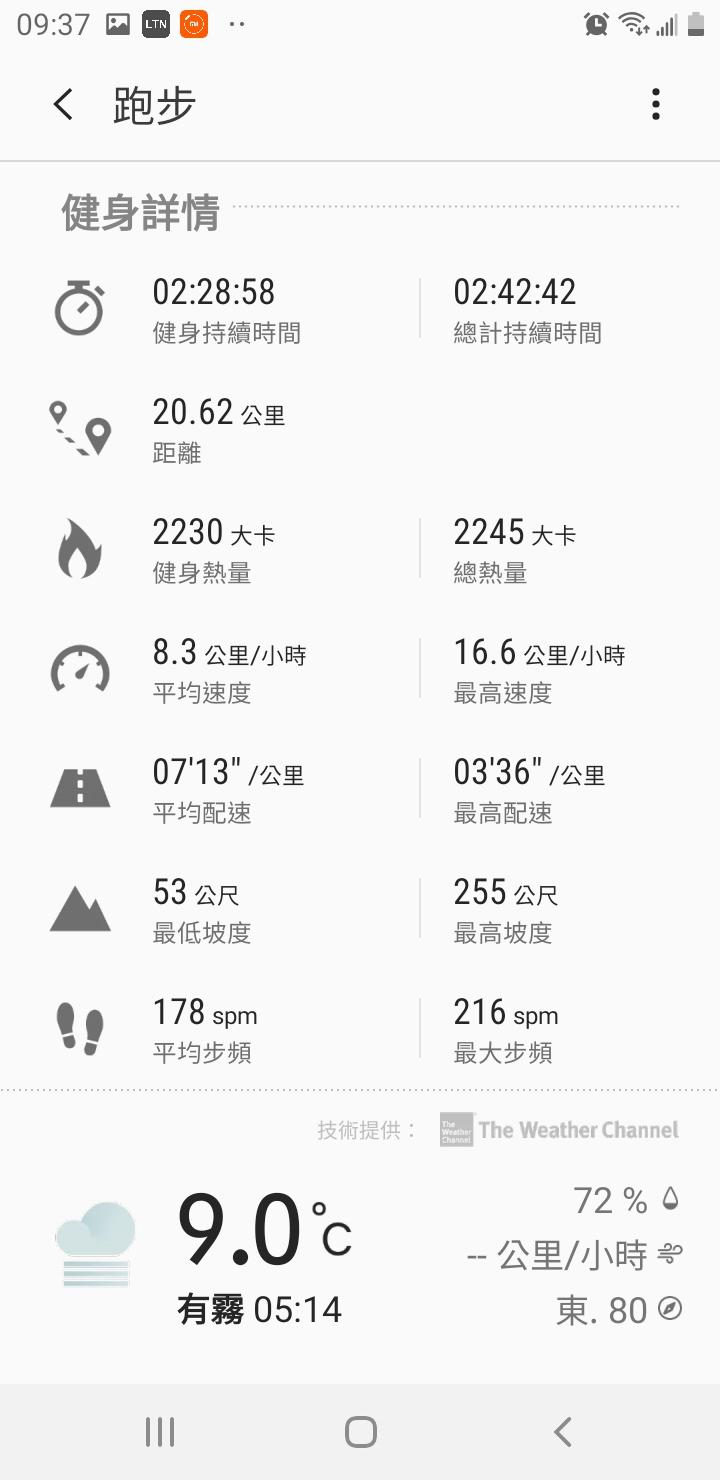This screenshot has width=720, height=1480.
Task: Tap the system home button
Action: pyautogui.click(x=360, y=1432)
